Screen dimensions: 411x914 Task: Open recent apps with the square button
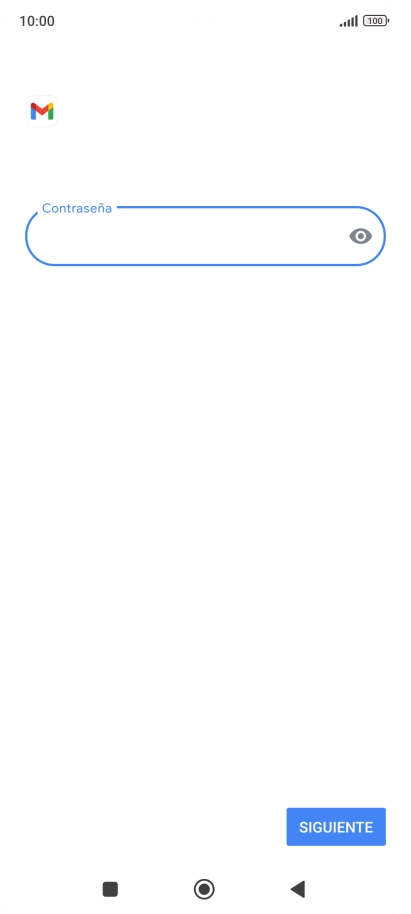coord(110,889)
